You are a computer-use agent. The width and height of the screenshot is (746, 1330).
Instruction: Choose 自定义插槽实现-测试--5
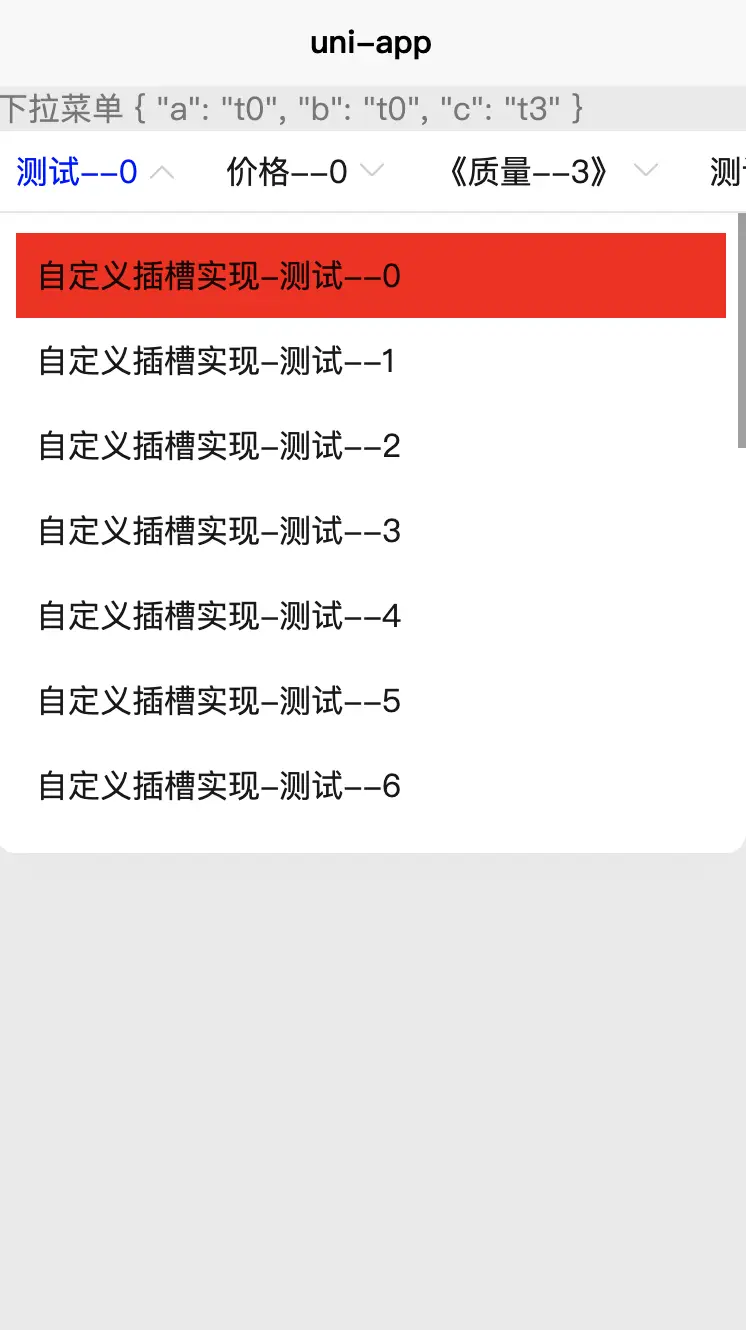click(x=371, y=701)
